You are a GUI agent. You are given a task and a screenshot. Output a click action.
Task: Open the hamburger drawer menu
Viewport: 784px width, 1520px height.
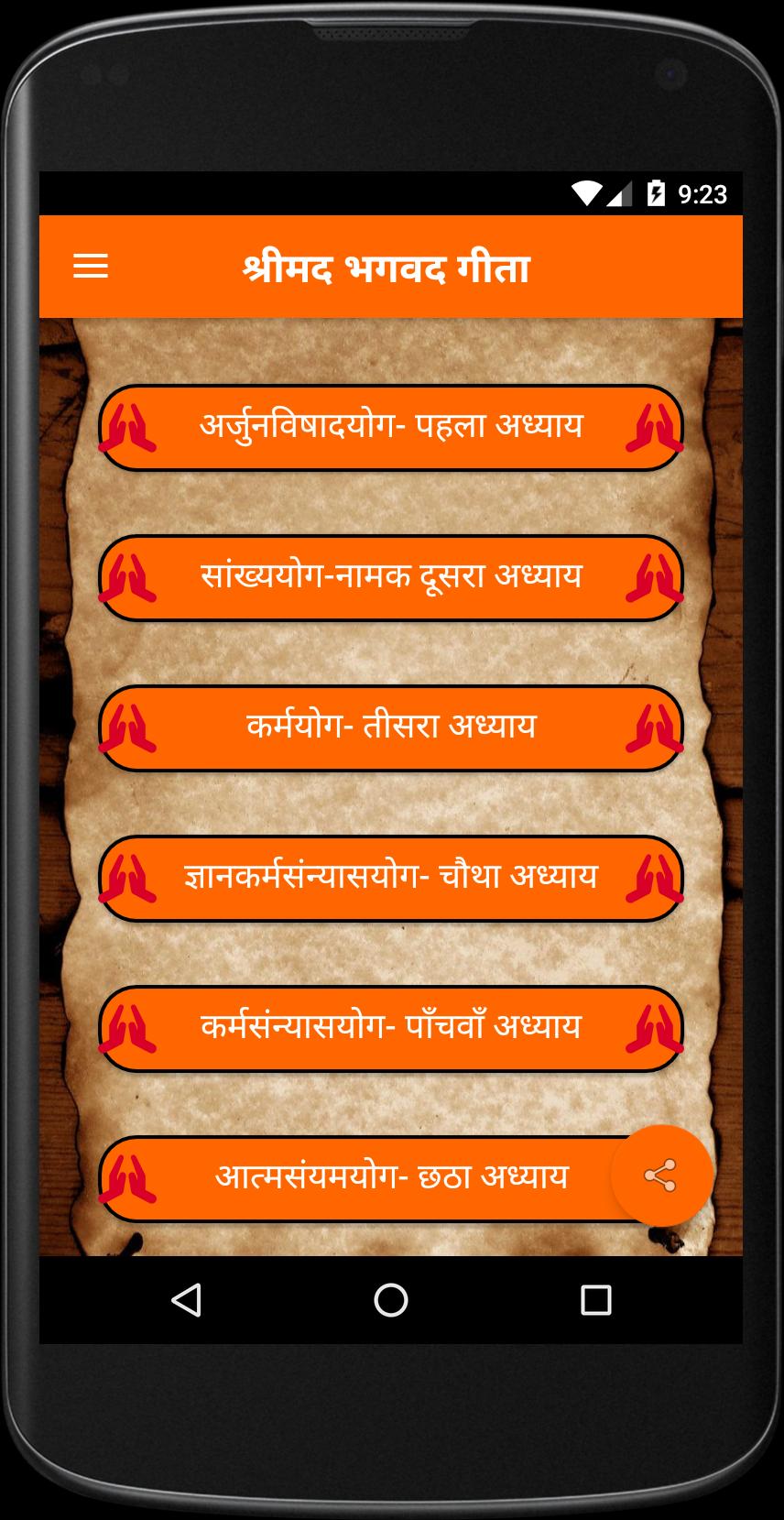pos(91,267)
